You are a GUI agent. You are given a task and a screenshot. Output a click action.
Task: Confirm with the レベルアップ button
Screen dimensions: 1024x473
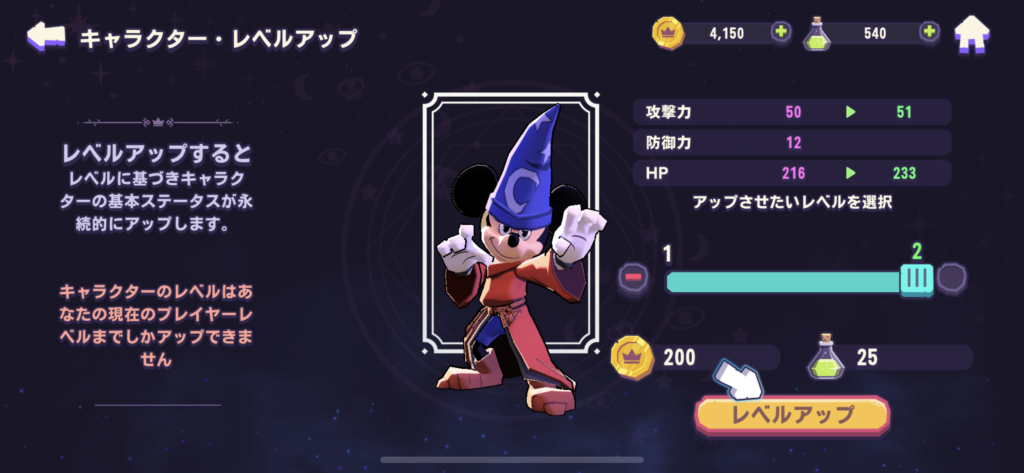(x=792, y=414)
